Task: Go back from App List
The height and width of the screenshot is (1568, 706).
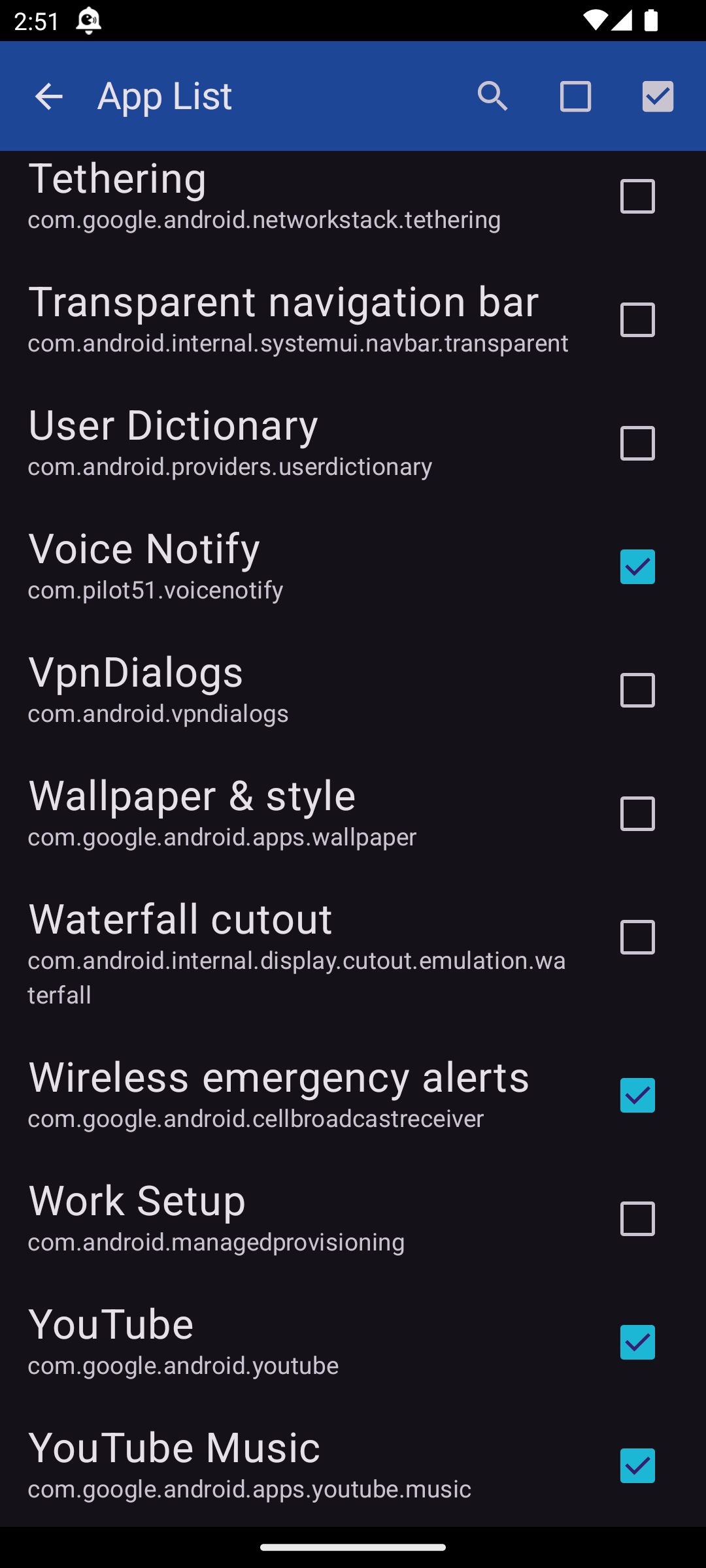Action: tap(48, 97)
